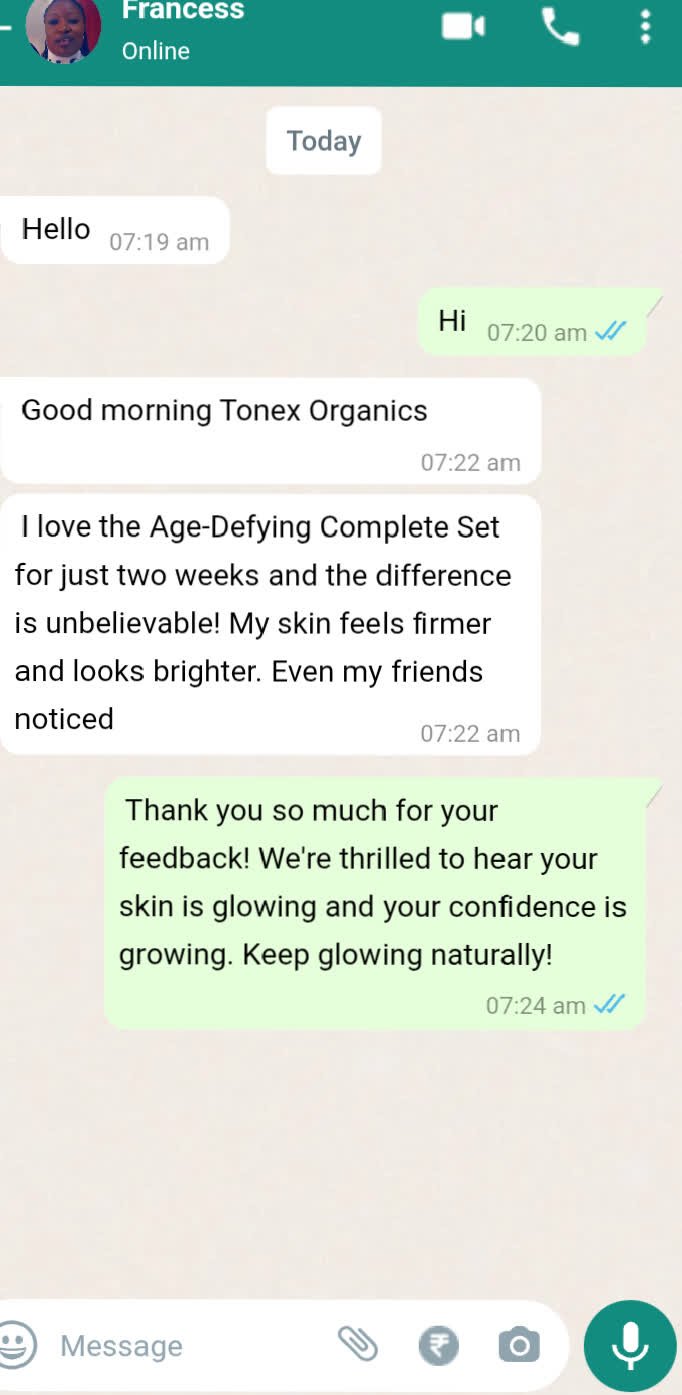Viewport: 682px width, 1395px height.
Task: Start a video call with Francess
Action: pos(463,26)
